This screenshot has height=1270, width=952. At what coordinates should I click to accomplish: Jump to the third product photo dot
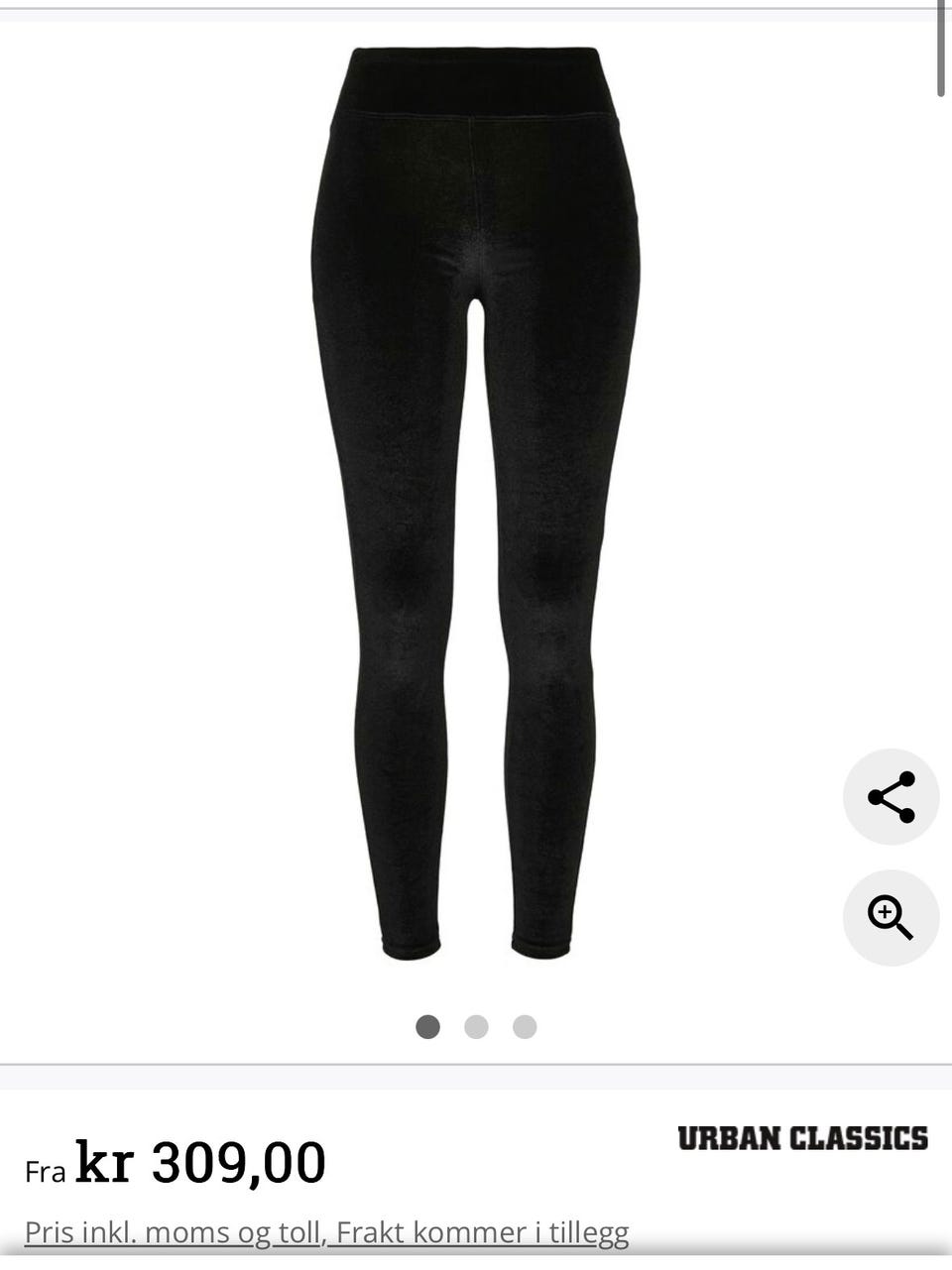(x=525, y=1027)
